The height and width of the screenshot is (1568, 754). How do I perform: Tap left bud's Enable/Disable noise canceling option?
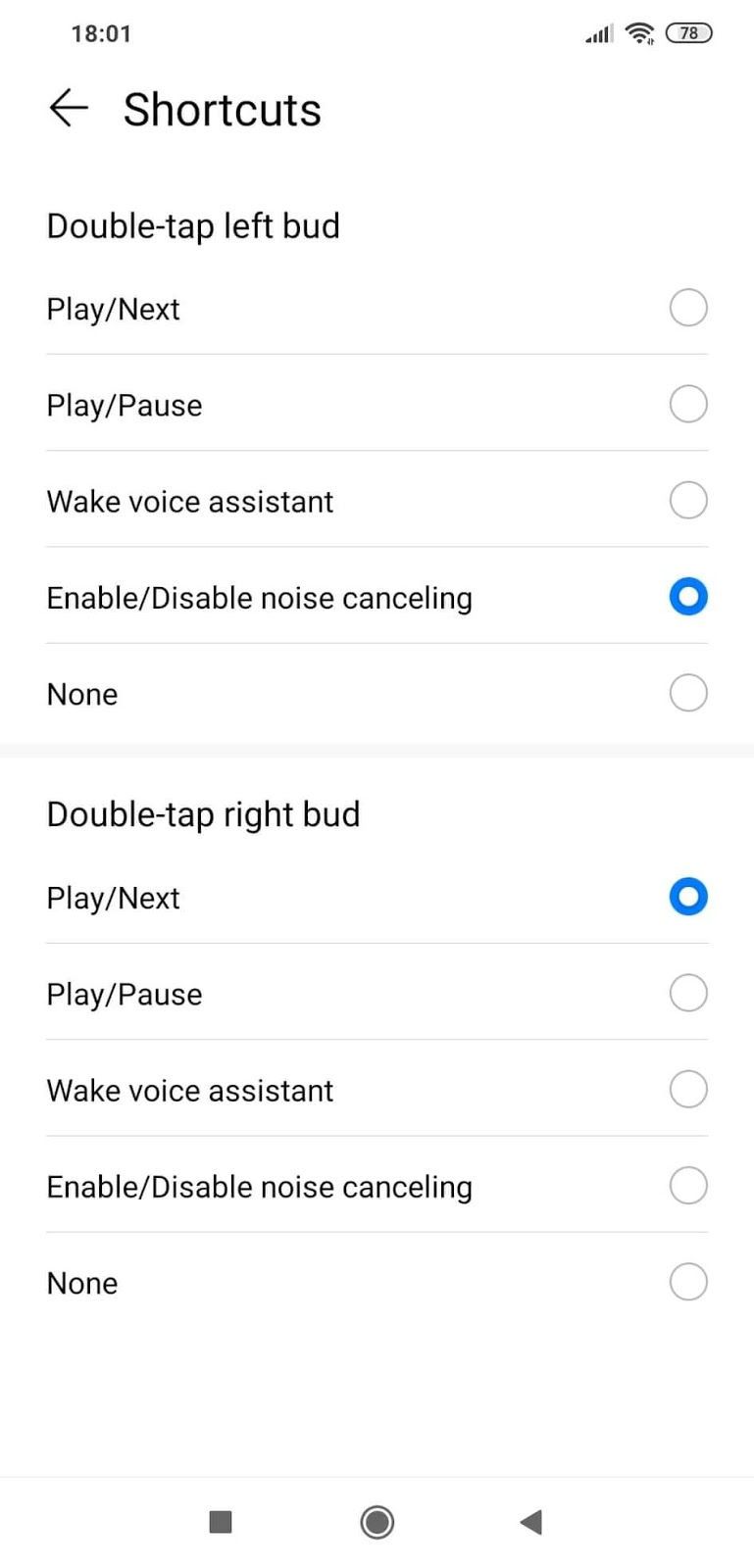[x=377, y=596]
